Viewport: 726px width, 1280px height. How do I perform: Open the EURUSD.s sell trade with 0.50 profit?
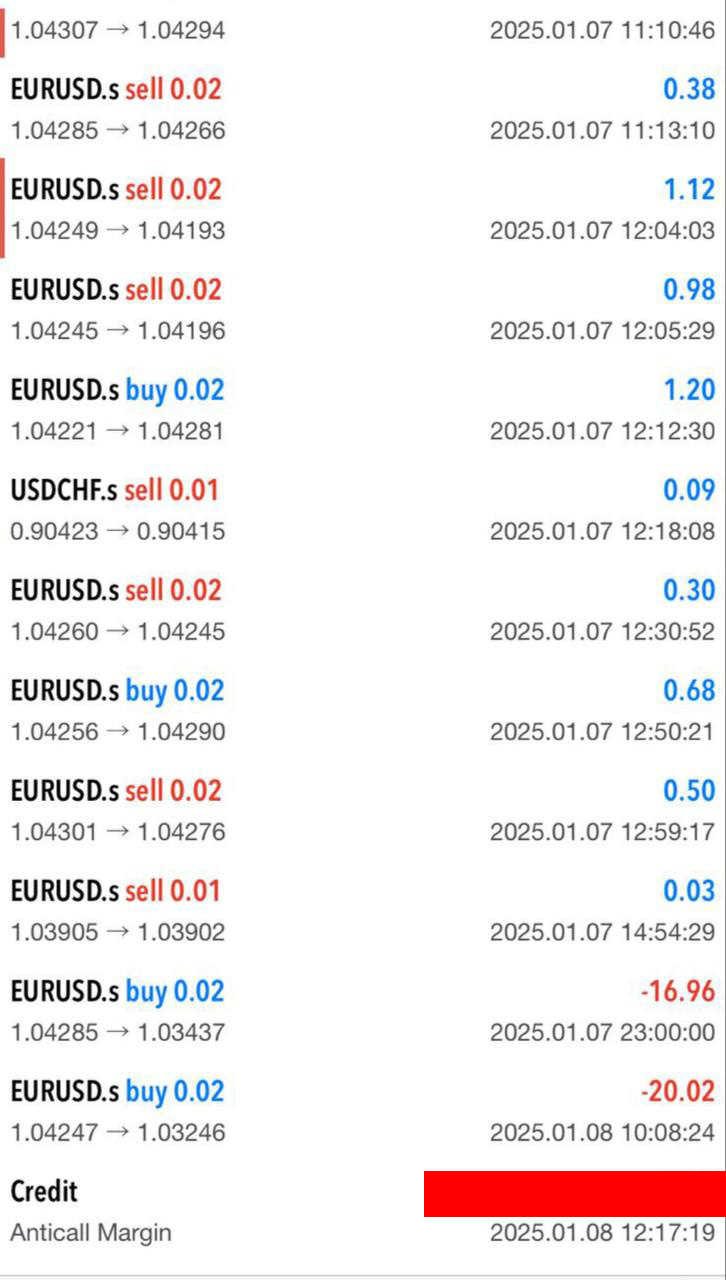tap(363, 811)
